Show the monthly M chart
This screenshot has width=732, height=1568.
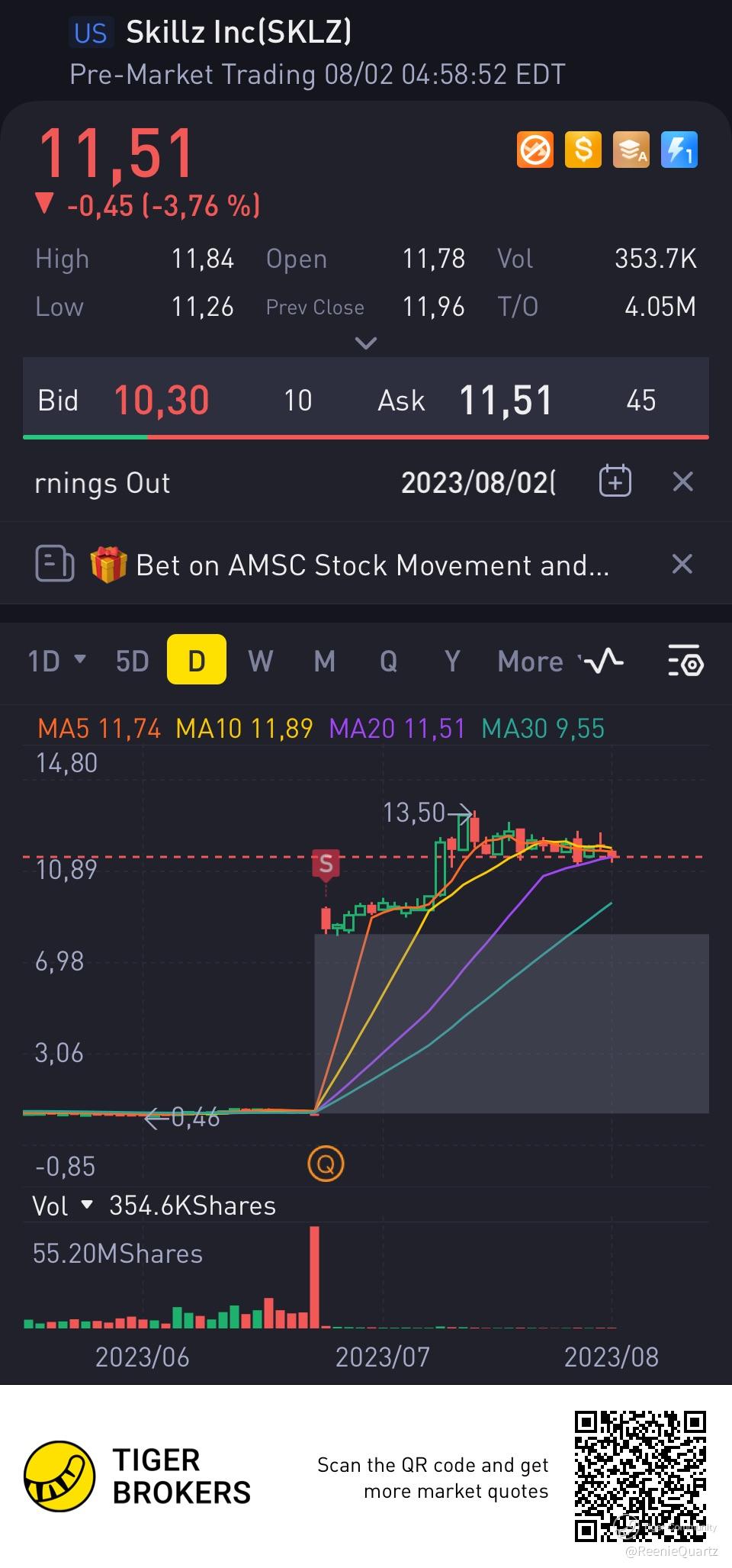coord(324,660)
